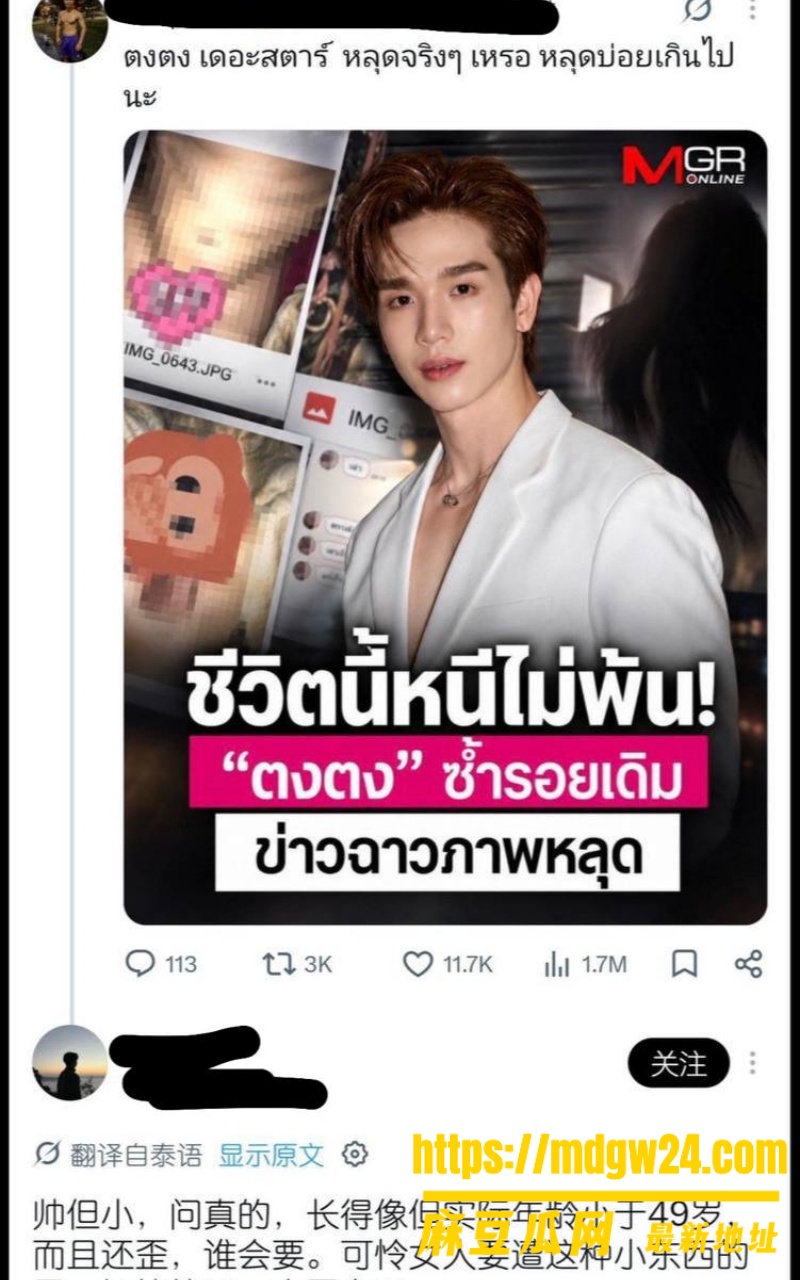Tap the 关注 follow button
Screen dimensions: 800x1280
pyautogui.click(x=679, y=1063)
